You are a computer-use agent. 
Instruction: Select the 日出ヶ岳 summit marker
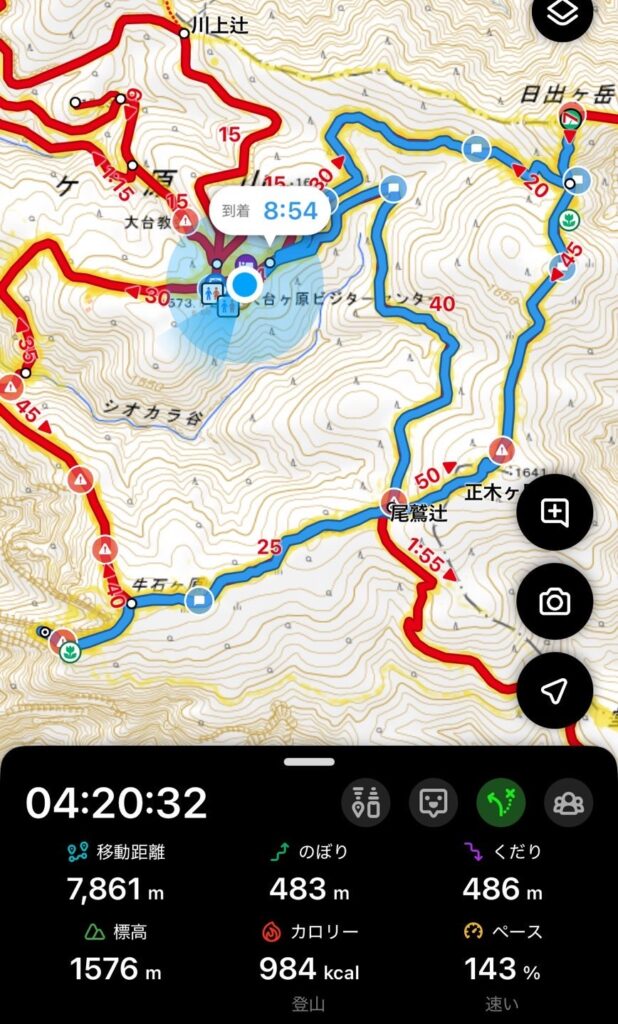coord(573,116)
